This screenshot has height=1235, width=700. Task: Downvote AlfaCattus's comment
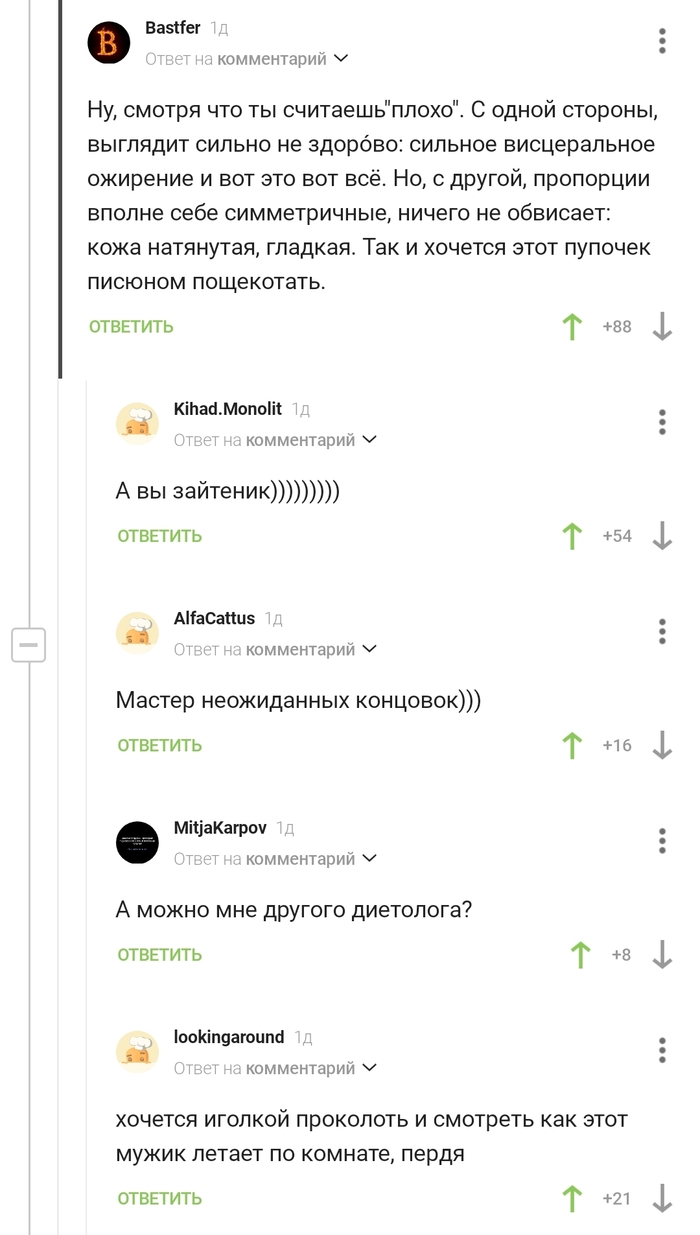tap(662, 745)
